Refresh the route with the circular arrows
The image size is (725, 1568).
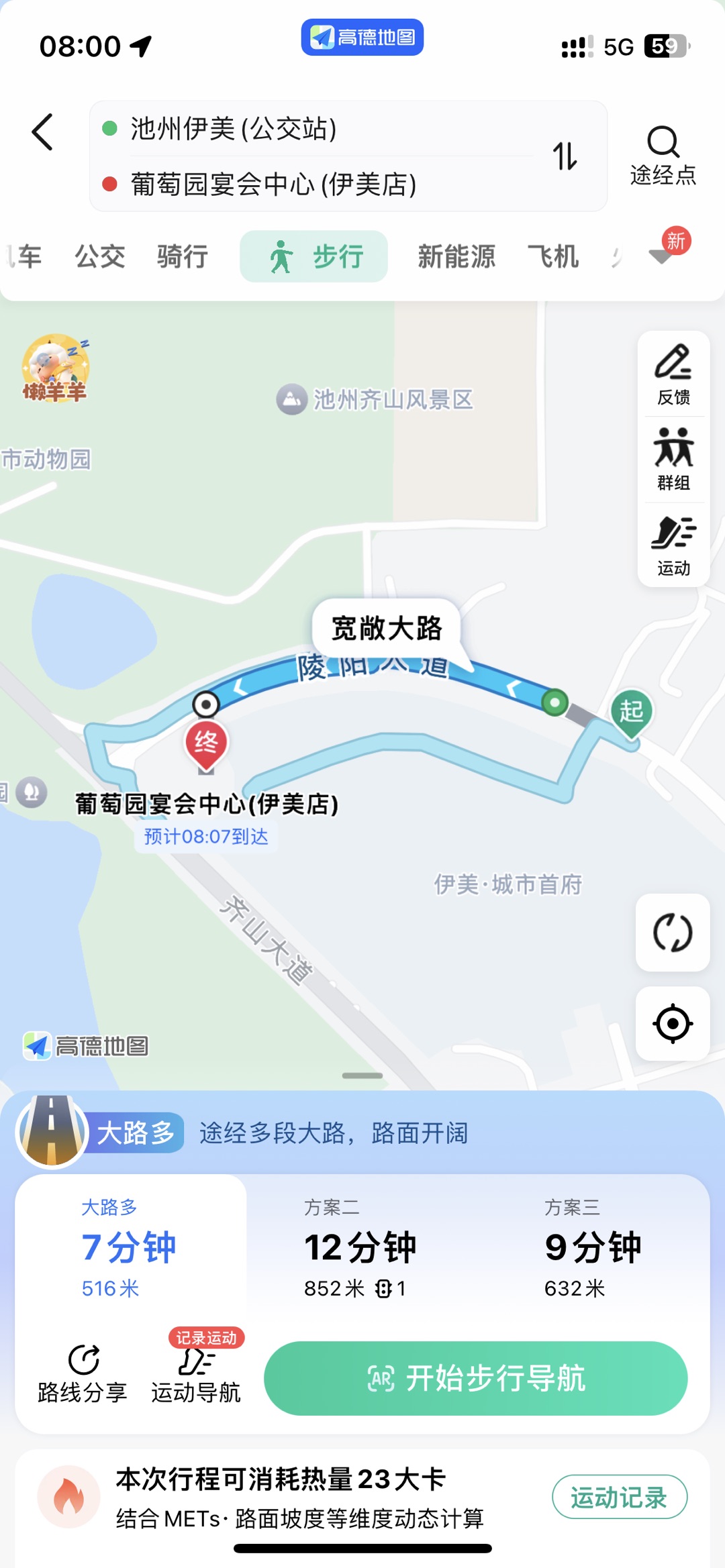[673, 933]
